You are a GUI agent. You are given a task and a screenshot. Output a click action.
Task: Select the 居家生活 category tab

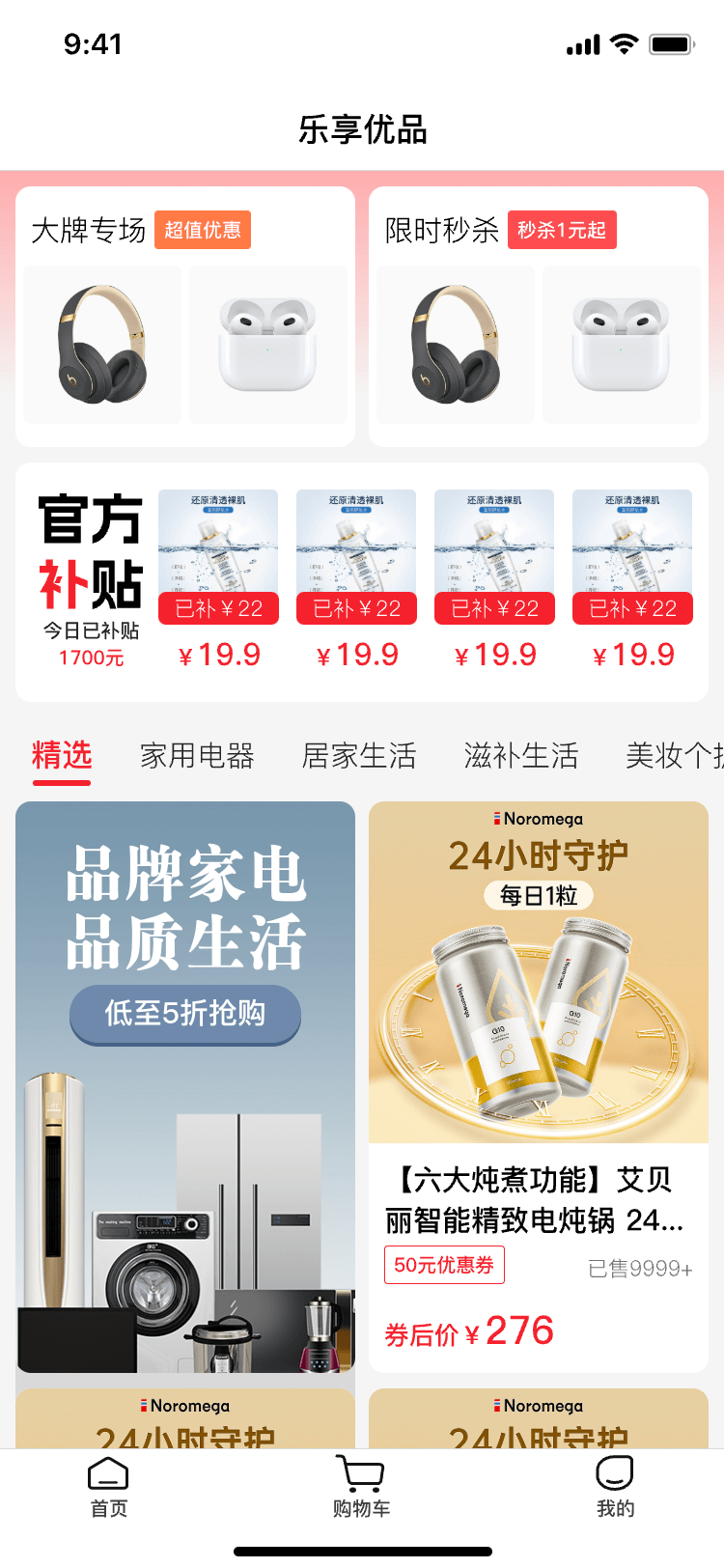point(359,755)
